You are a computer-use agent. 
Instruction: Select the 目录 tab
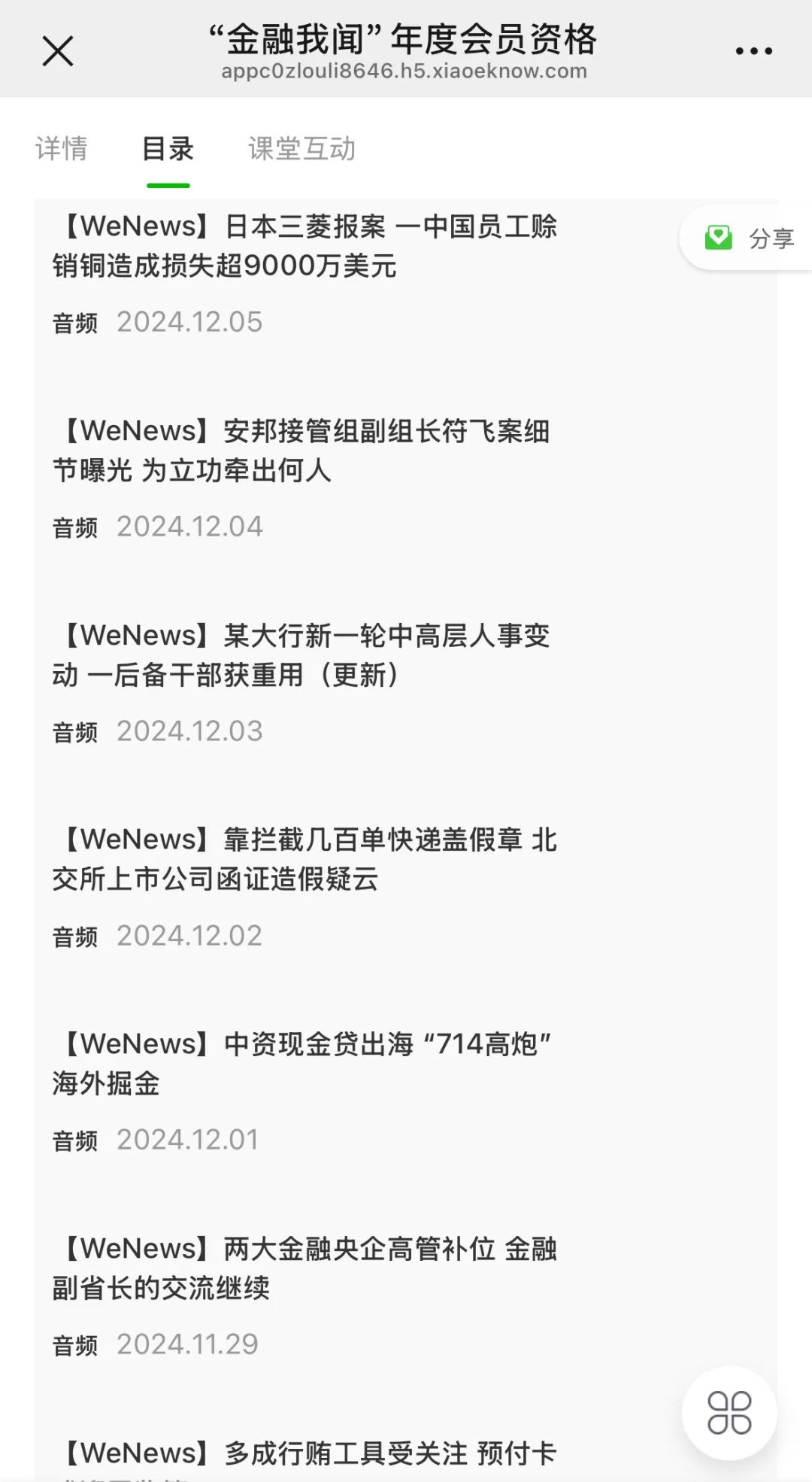[168, 148]
